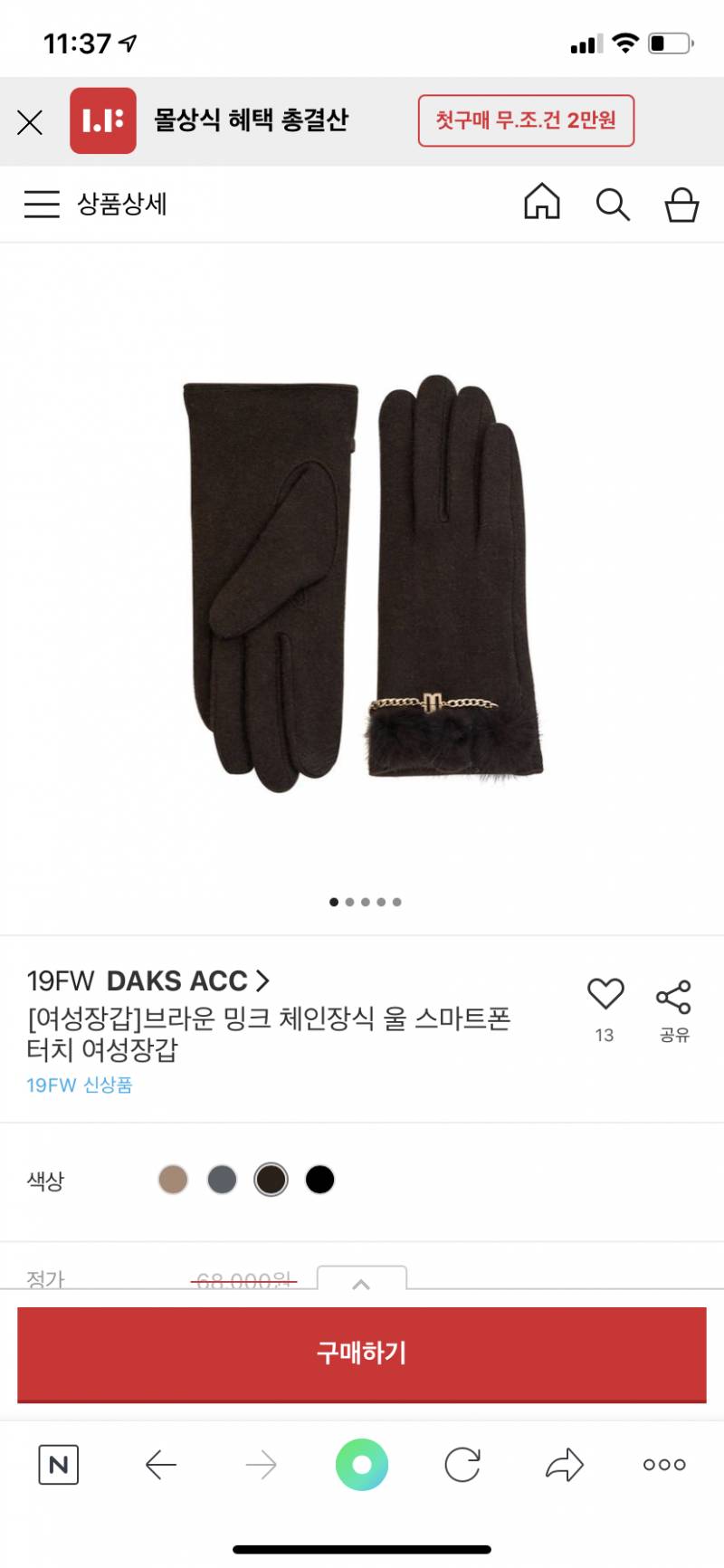
Task: Open the shopping cart
Action: [682, 205]
